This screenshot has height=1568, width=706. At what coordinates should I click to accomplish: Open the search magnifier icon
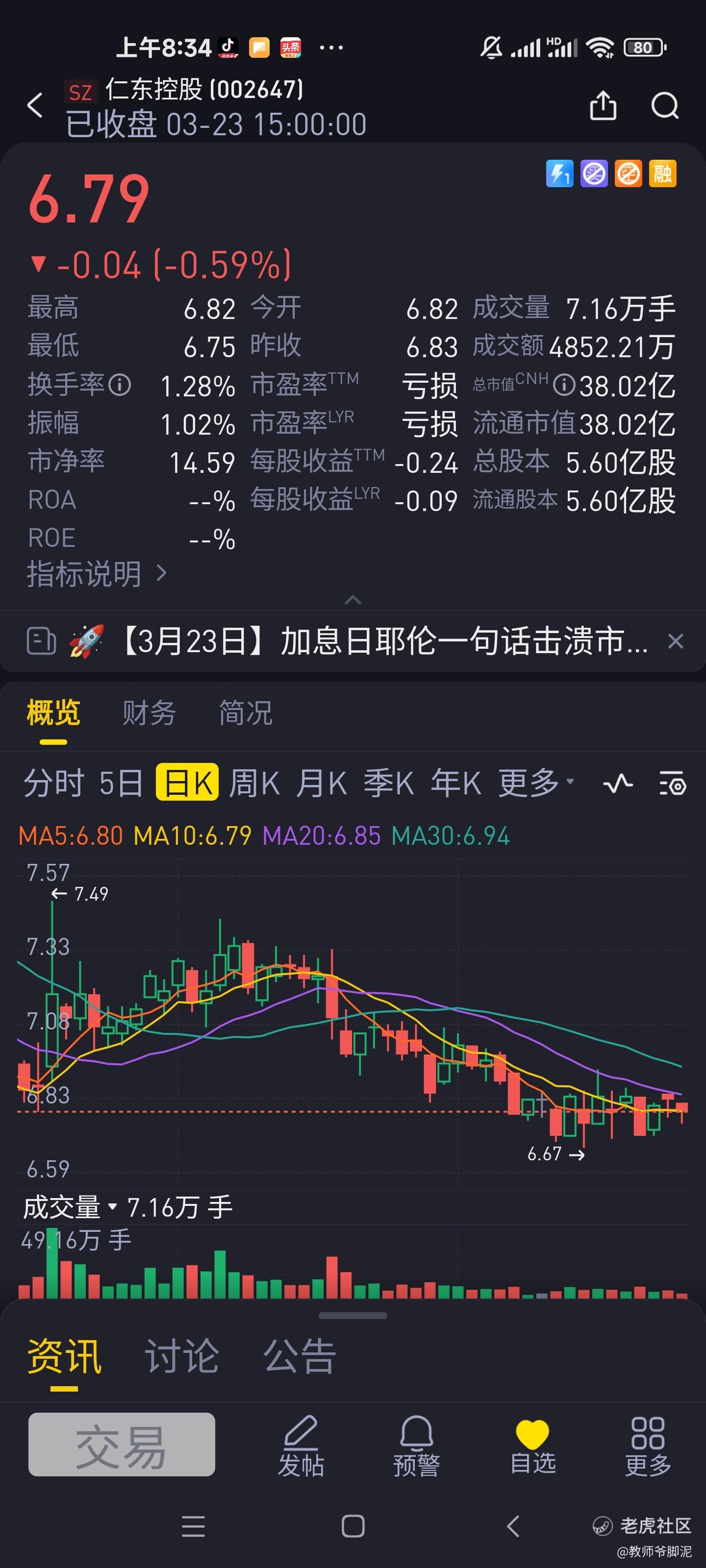(x=665, y=106)
